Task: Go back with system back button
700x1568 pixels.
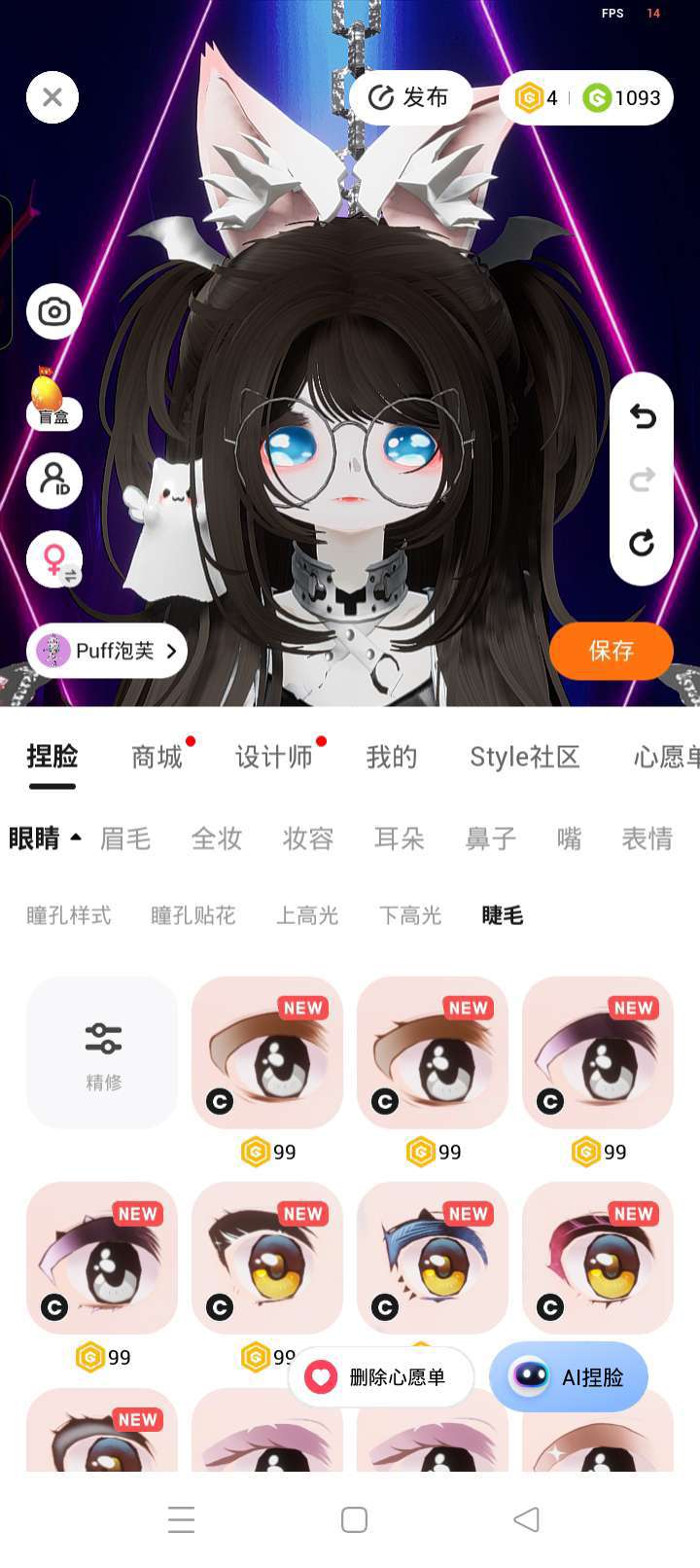Action: point(526,1519)
